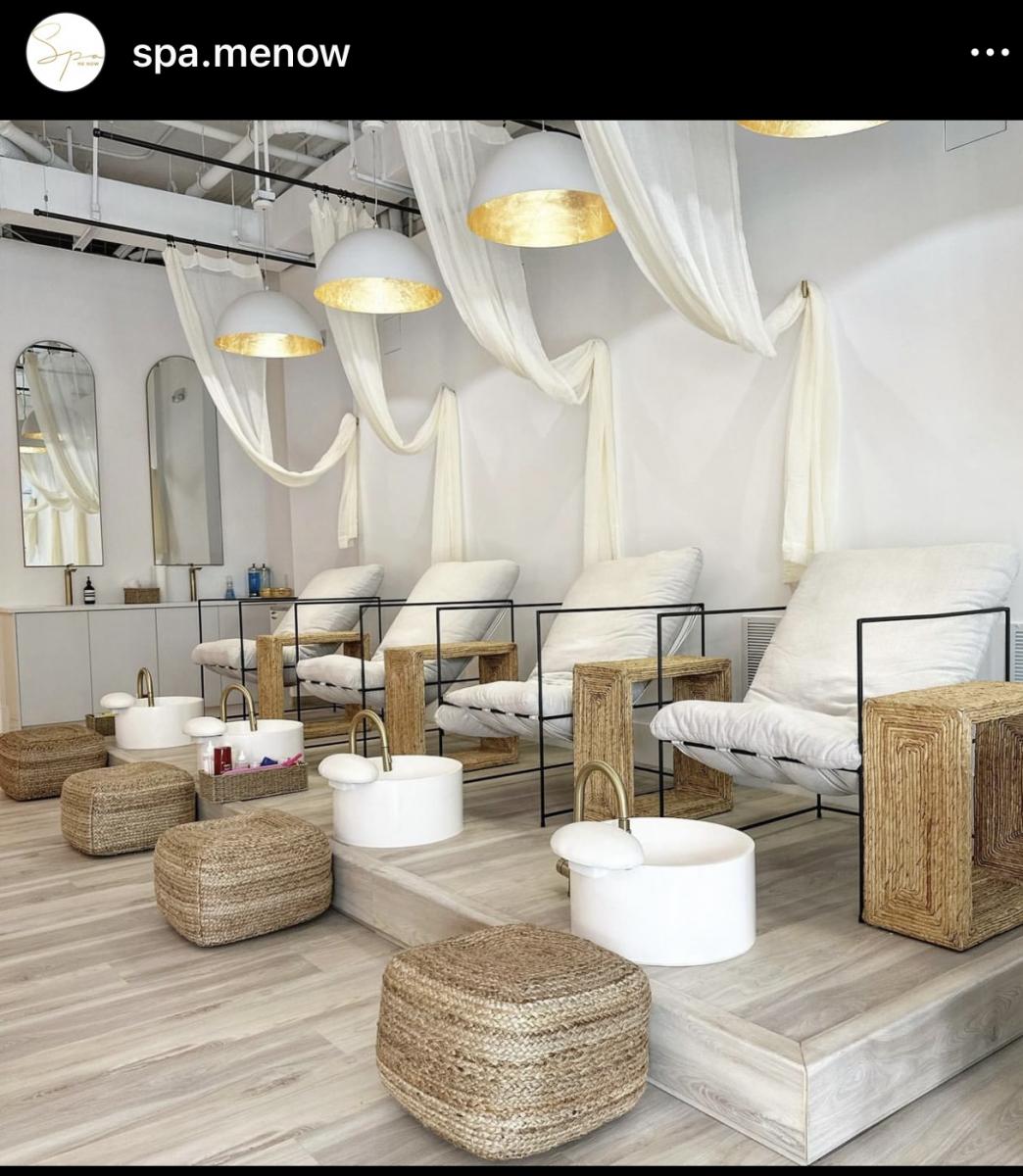Open spa.menow profile picture
Viewport: 1023px width, 1176px height.
coord(66,53)
